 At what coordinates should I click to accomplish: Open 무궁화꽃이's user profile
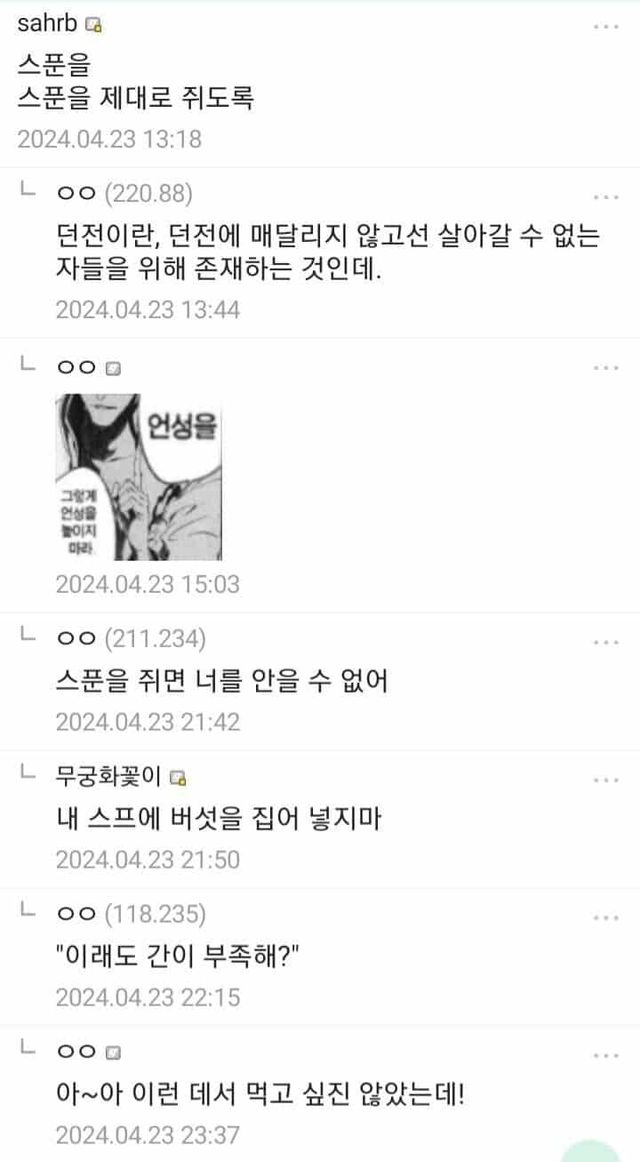click(x=113, y=776)
